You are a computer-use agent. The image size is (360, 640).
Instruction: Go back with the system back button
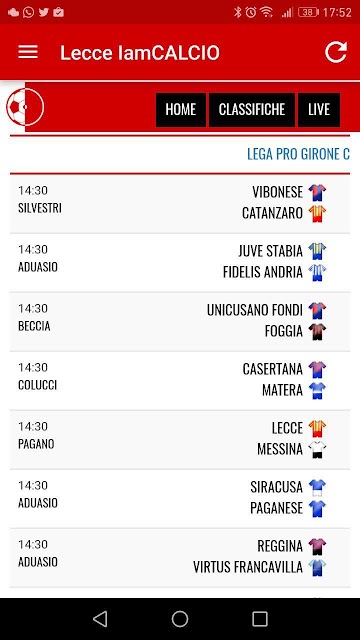[100, 619]
